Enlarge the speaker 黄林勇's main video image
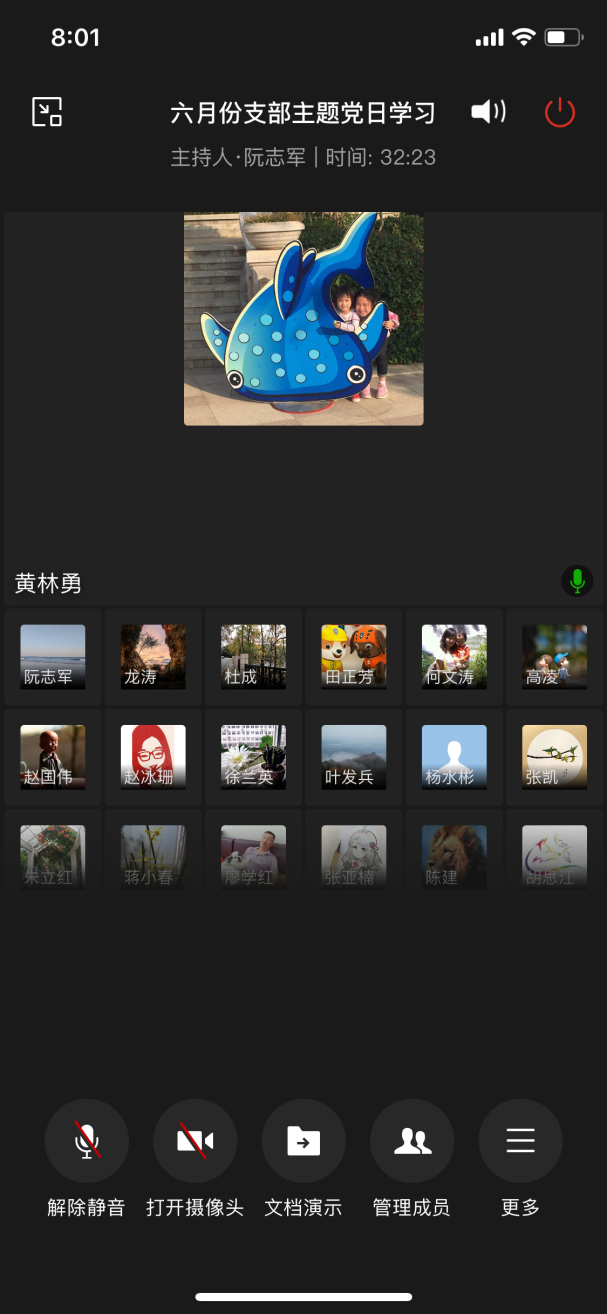The image size is (607, 1314). pyautogui.click(x=303, y=319)
